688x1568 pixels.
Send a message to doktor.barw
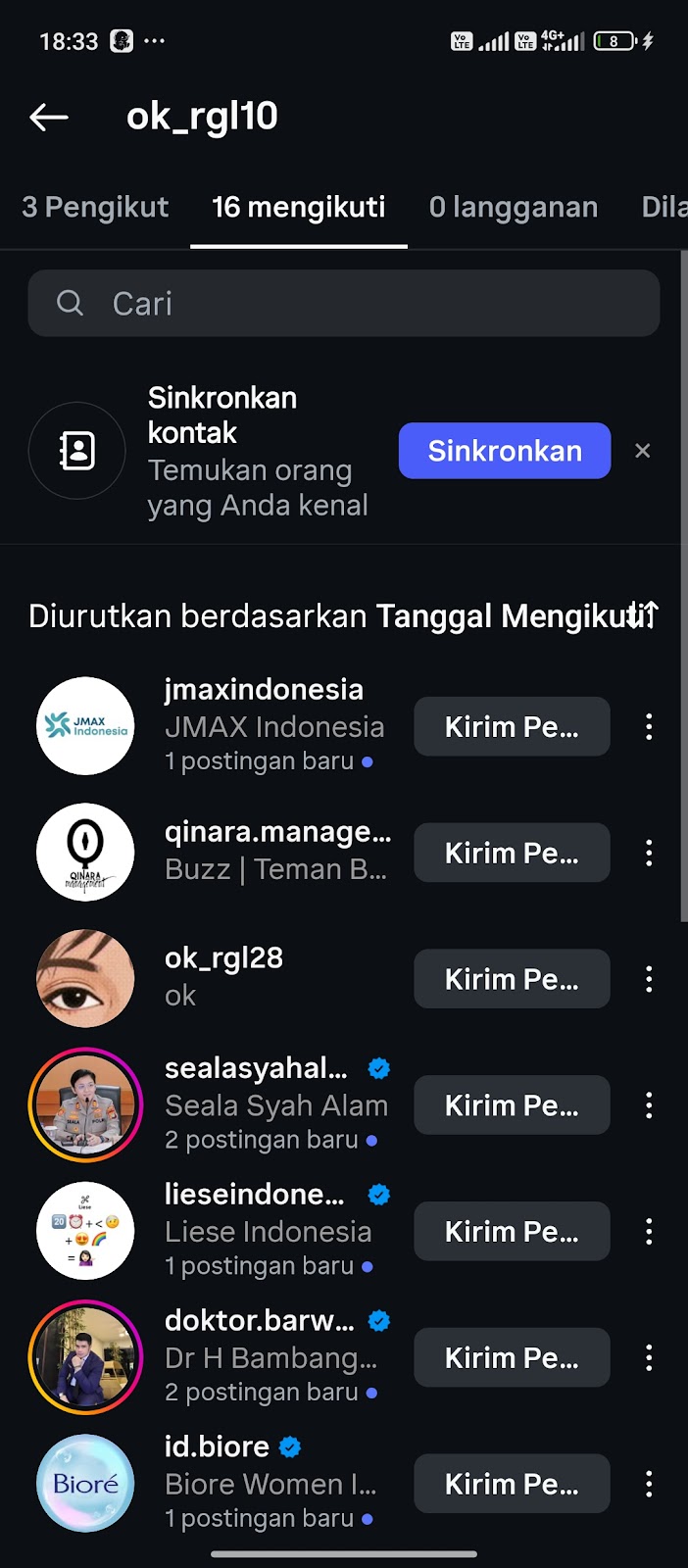point(512,1357)
